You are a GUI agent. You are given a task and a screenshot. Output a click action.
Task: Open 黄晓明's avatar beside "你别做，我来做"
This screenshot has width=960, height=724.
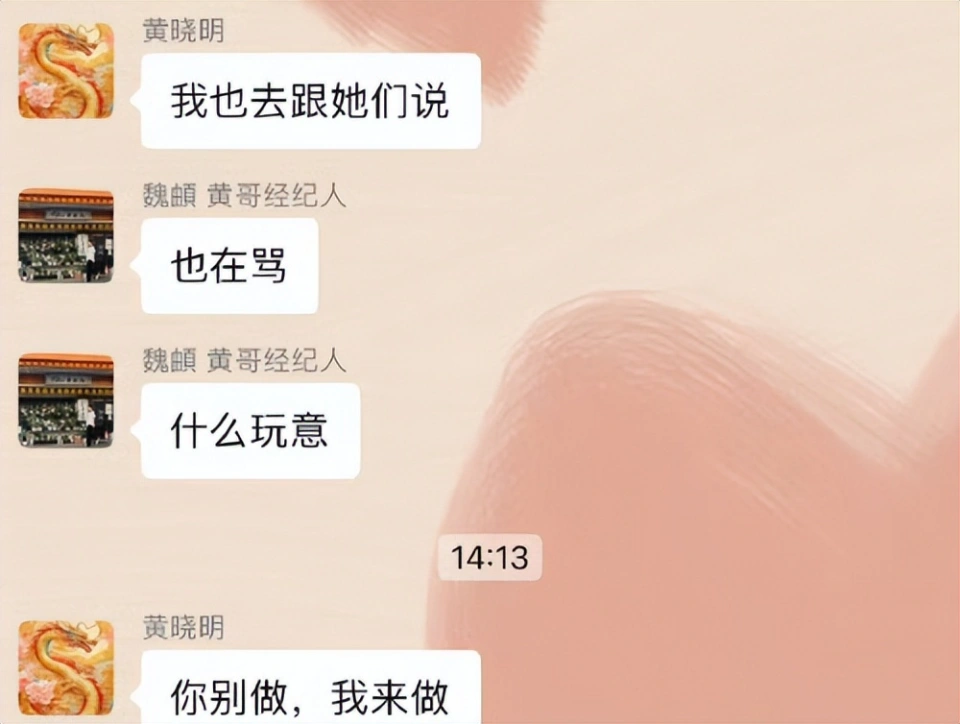click(66, 668)
